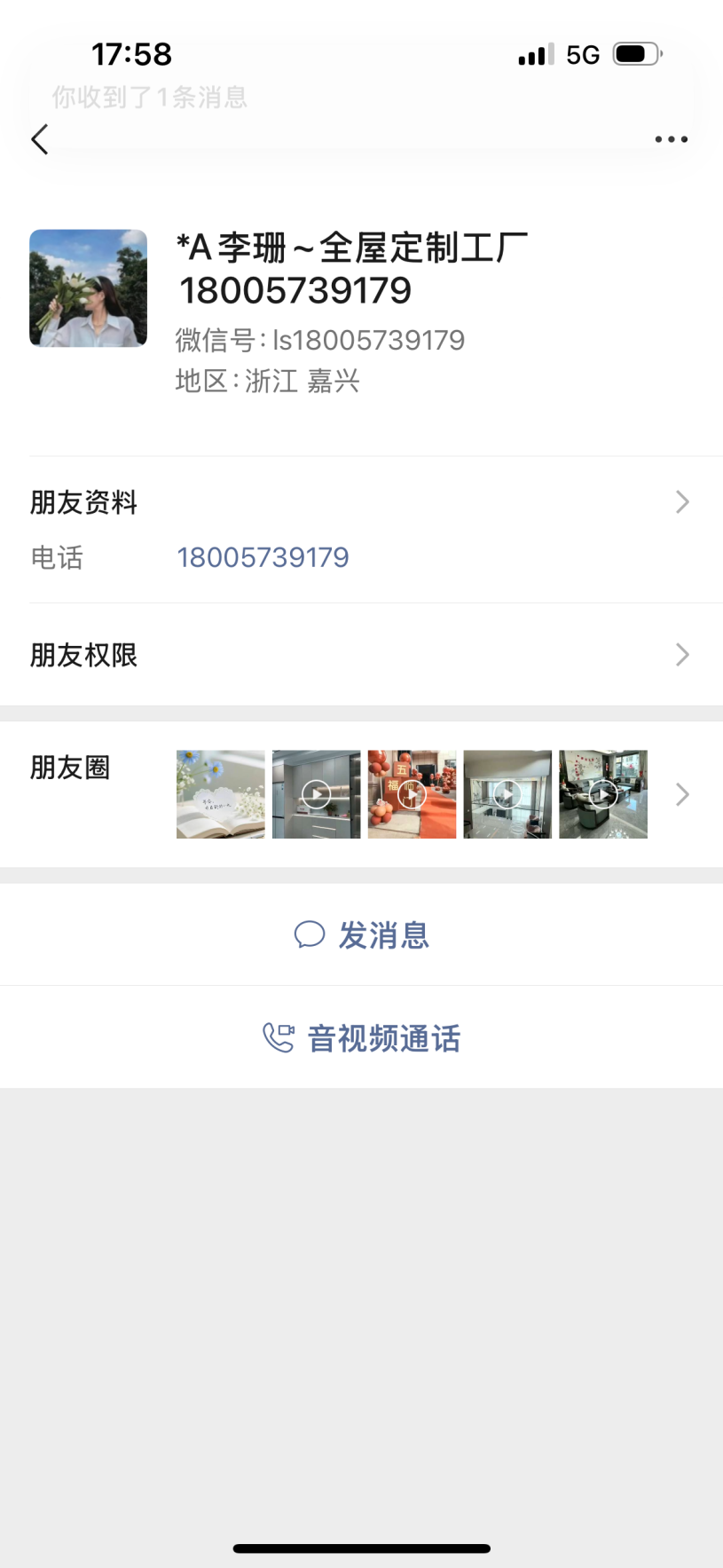This screenshot has height=1568, width=723.
Task: Go back using the top-left arrow
Action: [40, 139]
